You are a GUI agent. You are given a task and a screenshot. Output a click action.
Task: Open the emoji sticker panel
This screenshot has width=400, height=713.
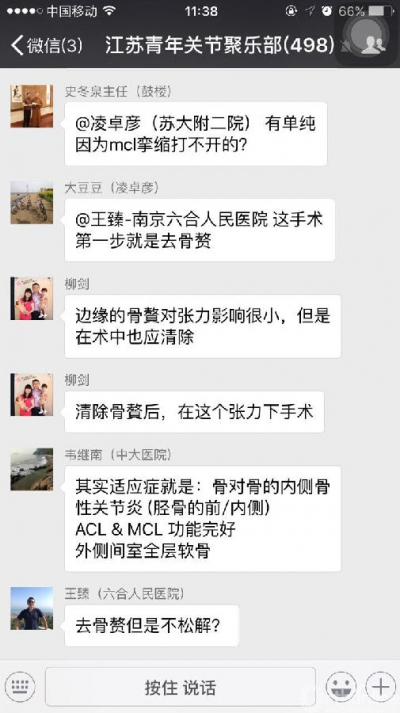341,687
